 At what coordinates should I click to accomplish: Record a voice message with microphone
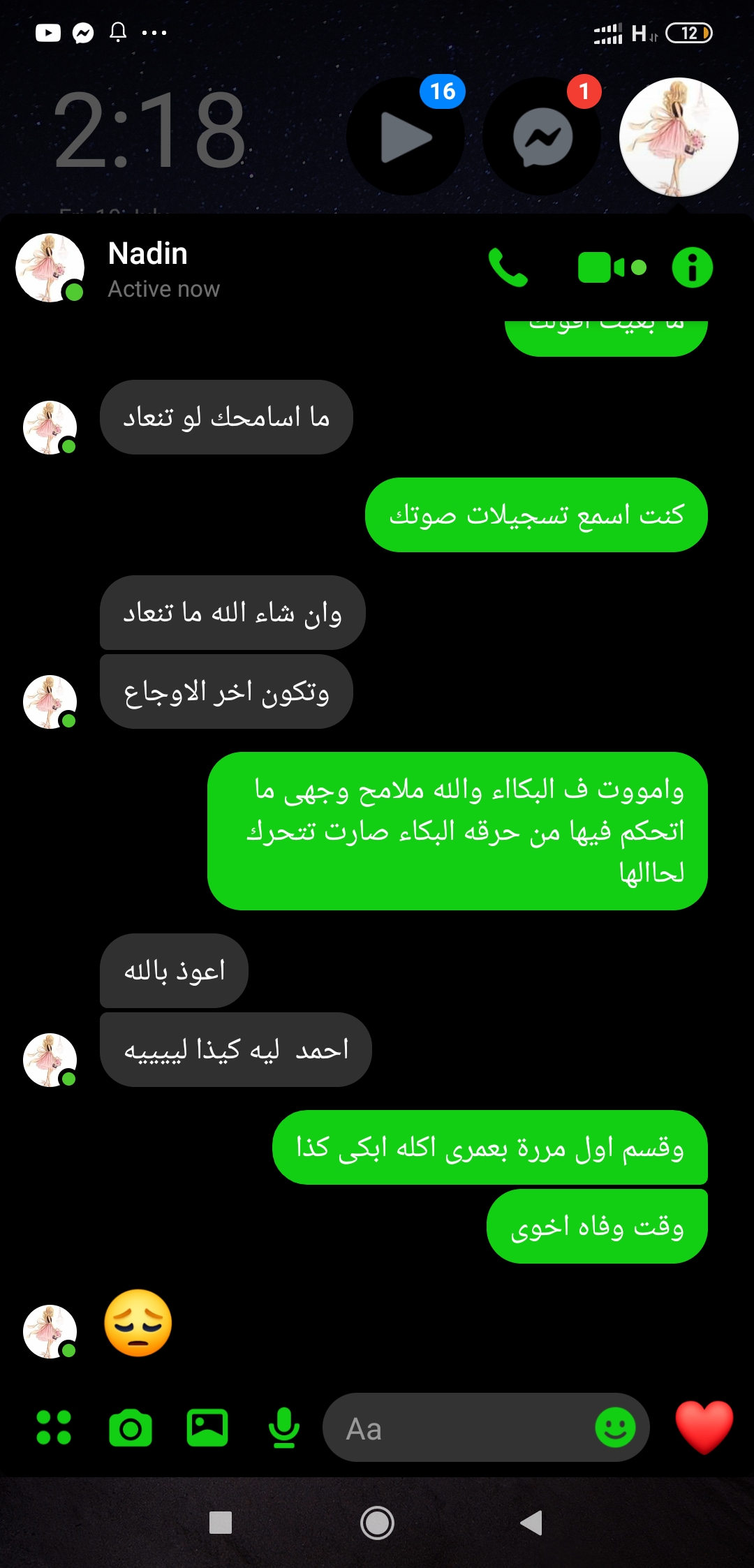click(284, 1428)
